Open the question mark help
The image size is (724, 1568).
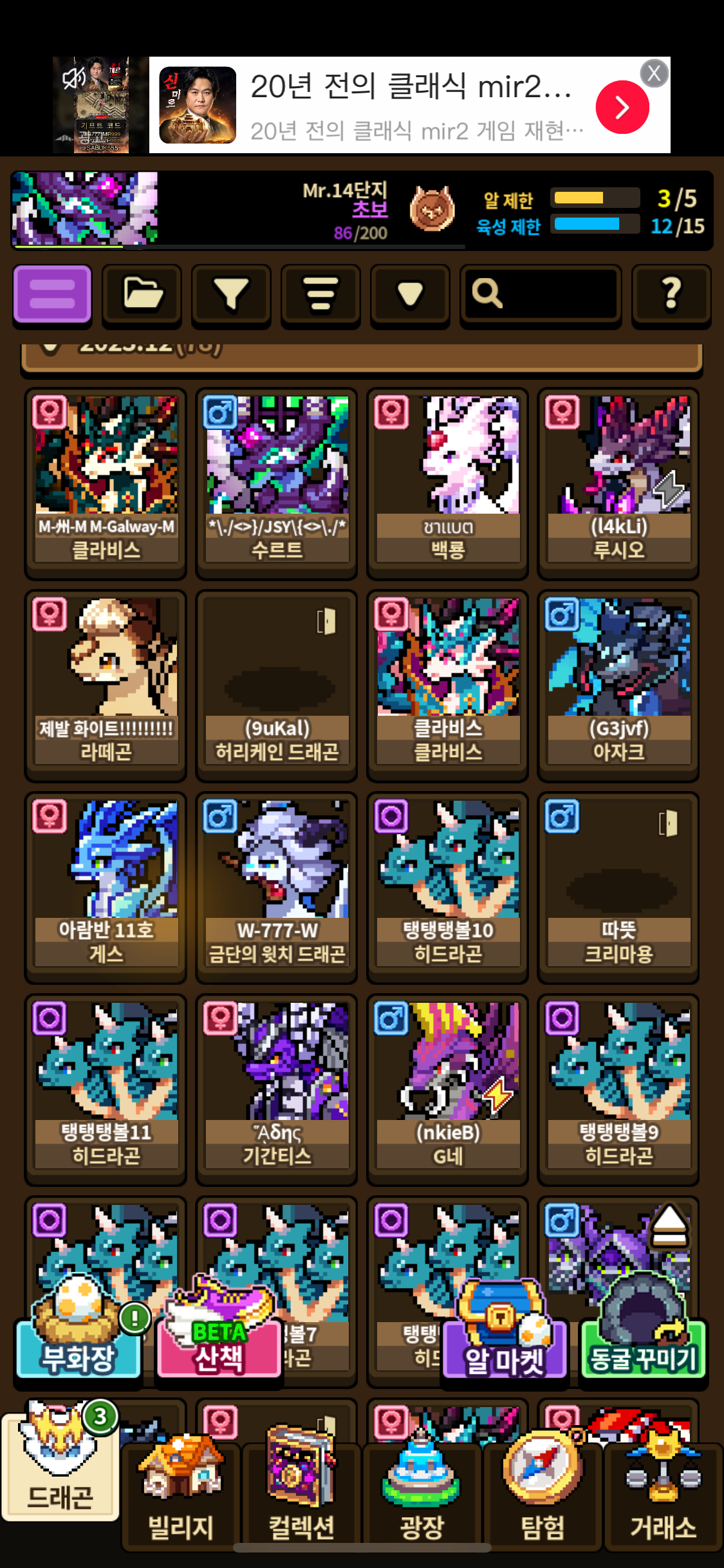pyautogui.click(x=671, y=294)
